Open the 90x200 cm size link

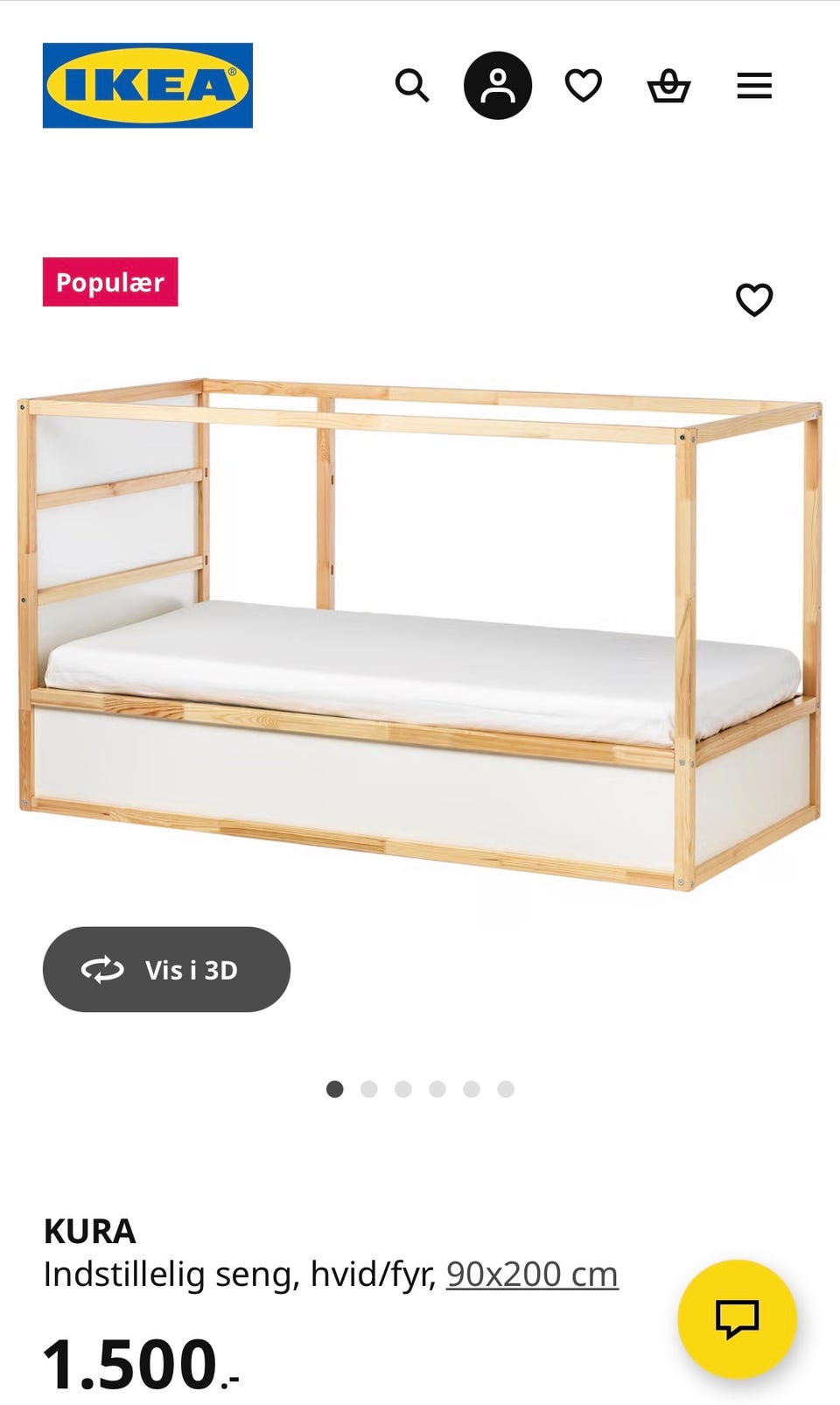(x=531, y=1275)
